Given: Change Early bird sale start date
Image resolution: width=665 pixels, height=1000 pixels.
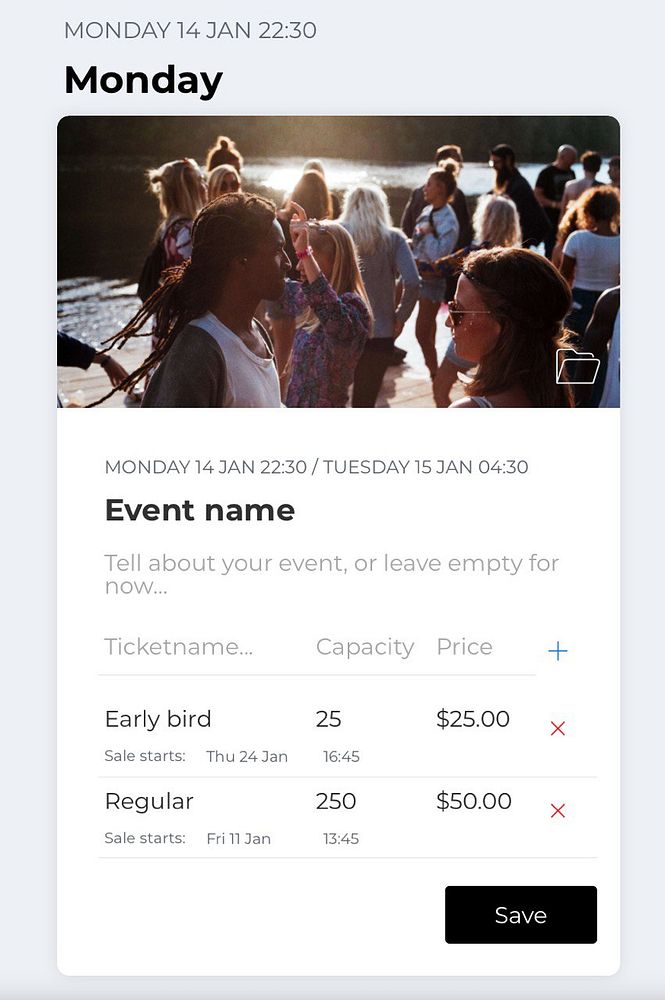Looking at the screenshot, I should (247, 757).
